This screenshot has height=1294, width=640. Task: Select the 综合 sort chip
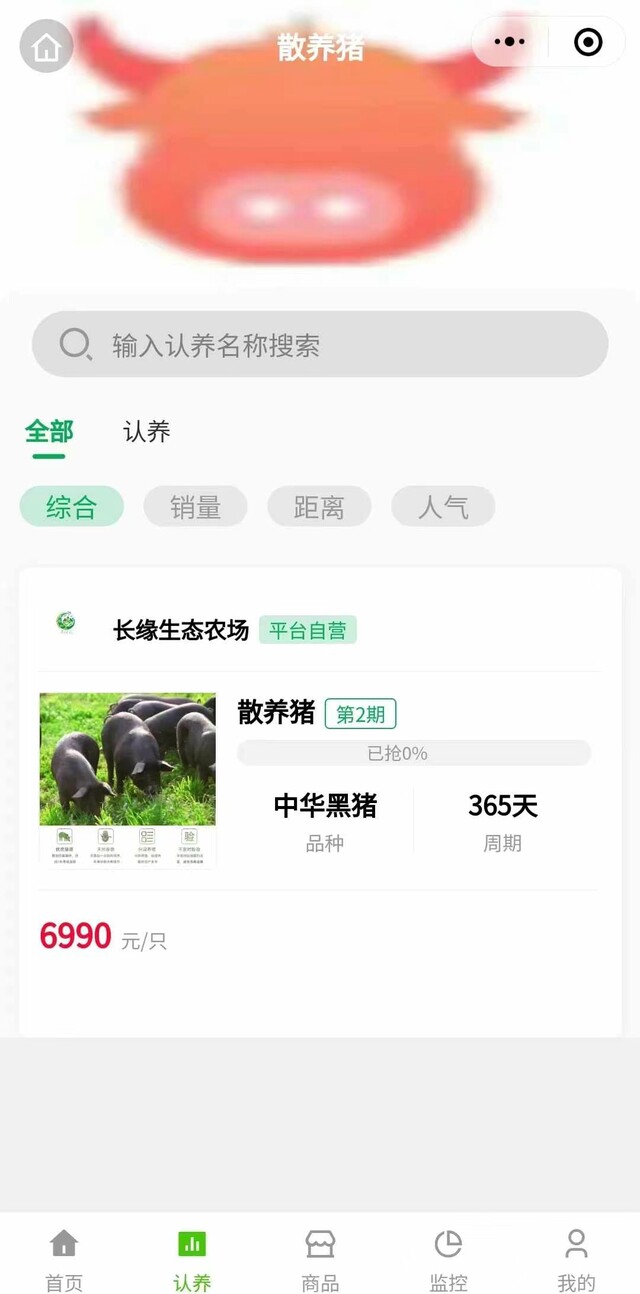point(72,507)
